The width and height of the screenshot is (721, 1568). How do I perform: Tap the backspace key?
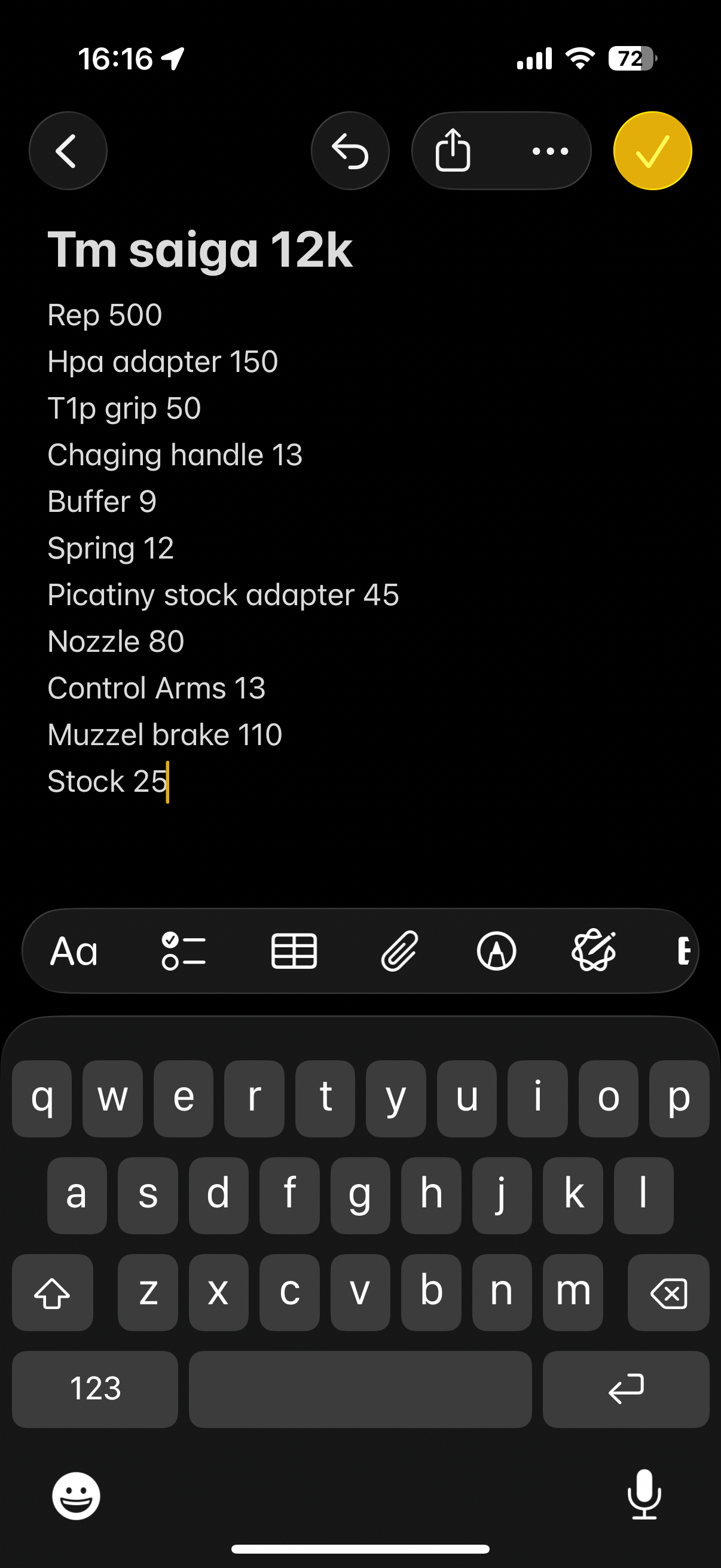coord(668,1292)
